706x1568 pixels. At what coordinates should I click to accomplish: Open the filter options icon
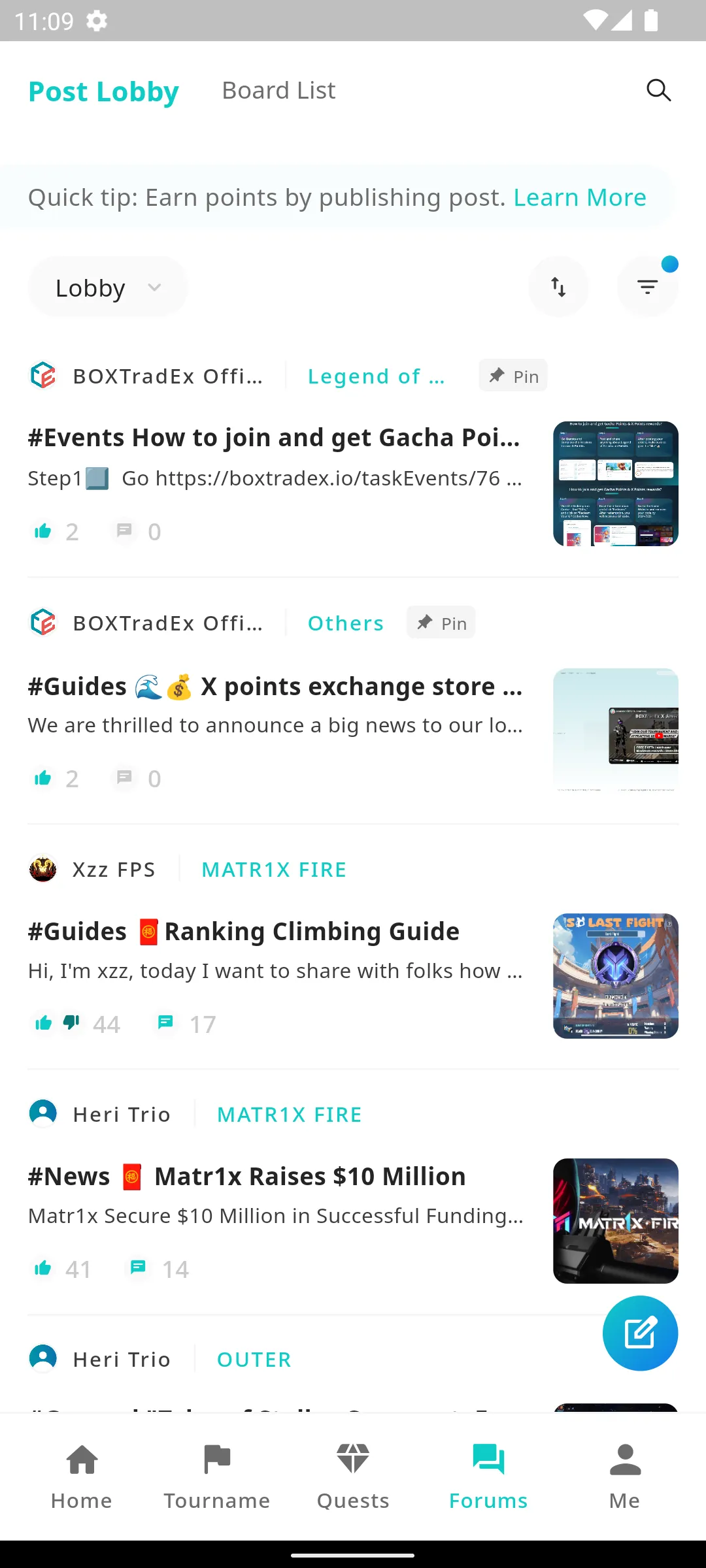[x=647, y=286]
